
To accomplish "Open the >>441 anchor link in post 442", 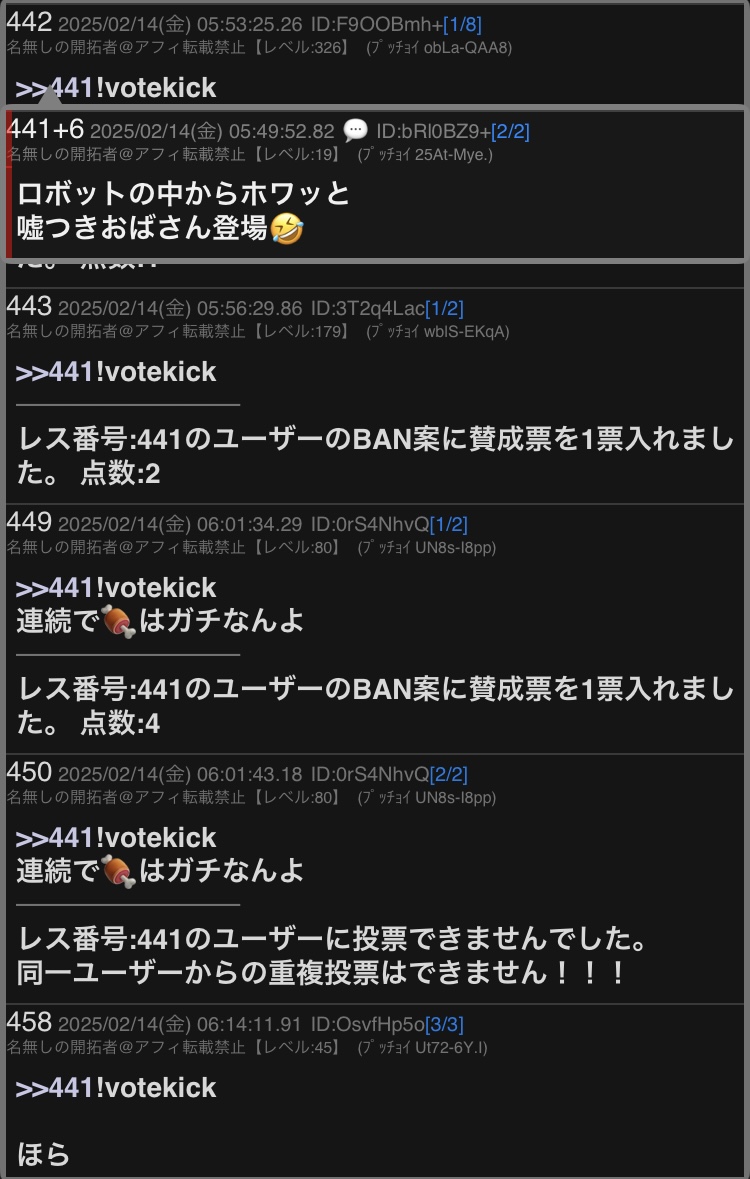I will point(55,88).
